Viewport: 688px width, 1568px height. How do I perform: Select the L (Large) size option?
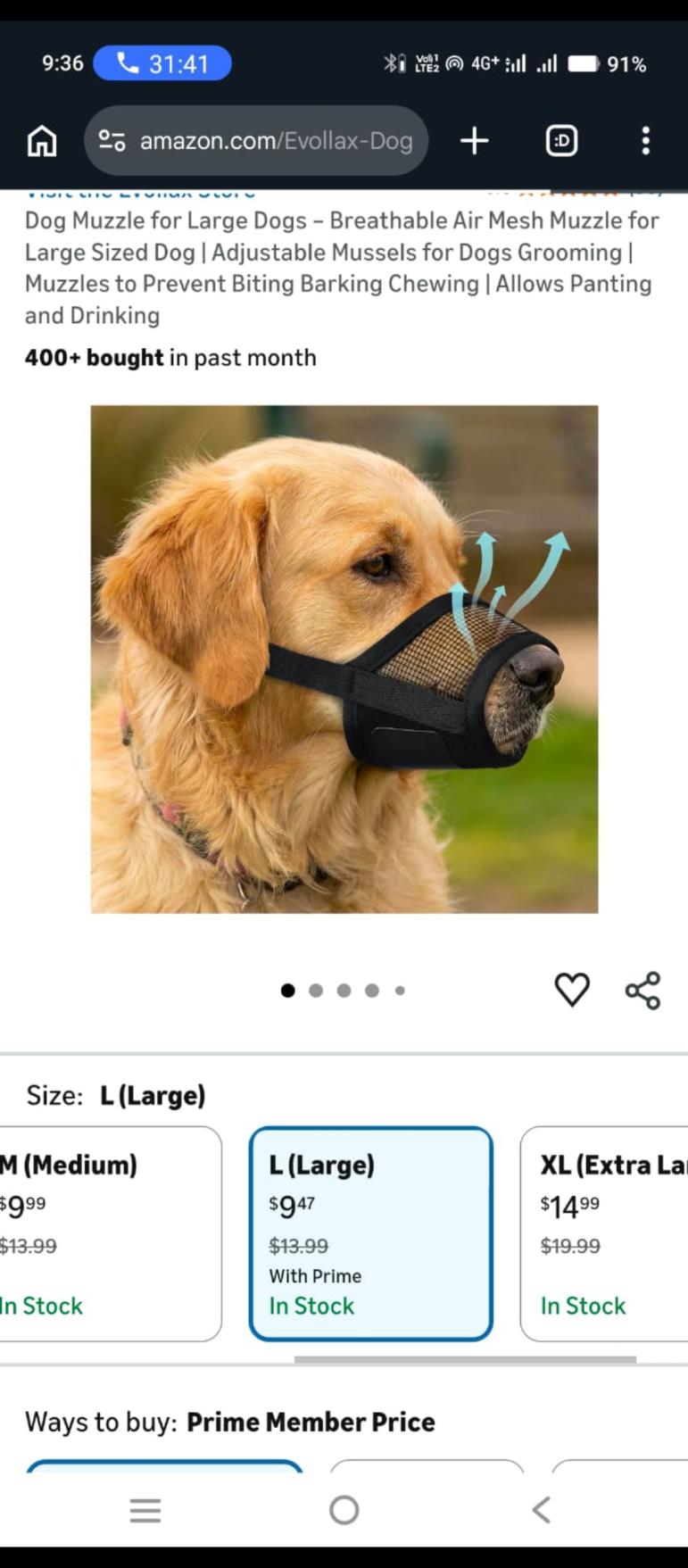point(370,1232)
